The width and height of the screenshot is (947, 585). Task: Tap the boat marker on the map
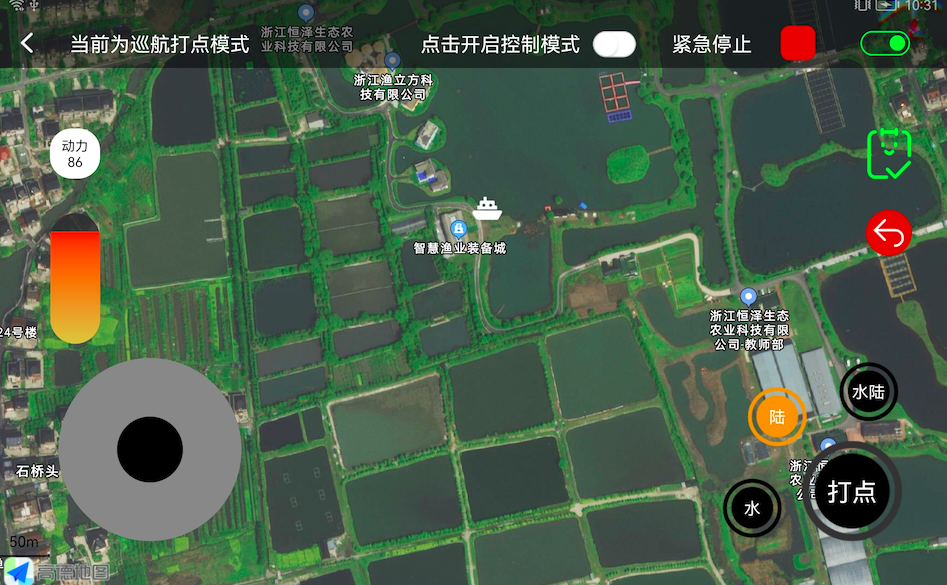point(487,209)
